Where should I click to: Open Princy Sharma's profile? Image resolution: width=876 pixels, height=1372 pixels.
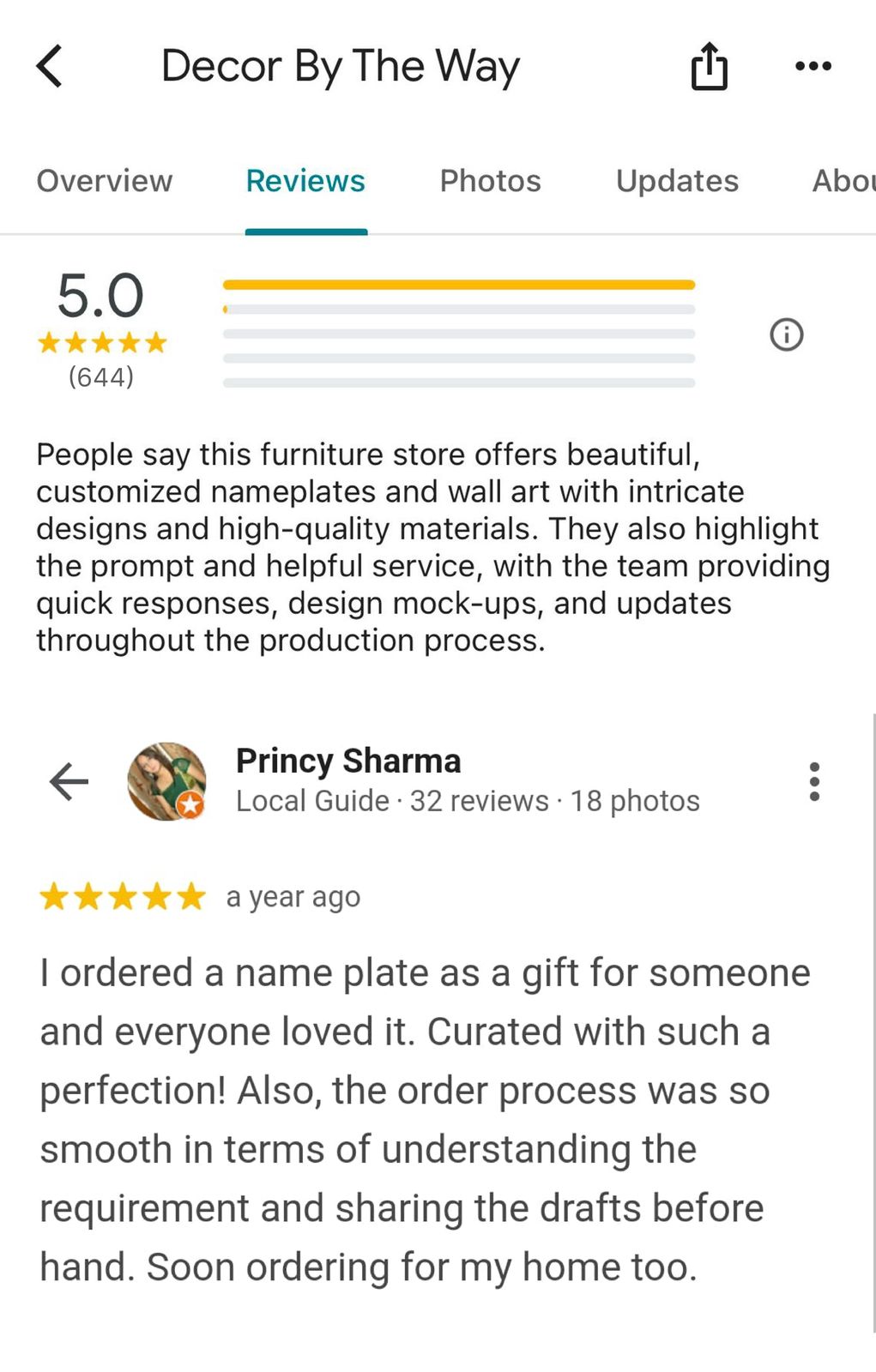point(347,761)
